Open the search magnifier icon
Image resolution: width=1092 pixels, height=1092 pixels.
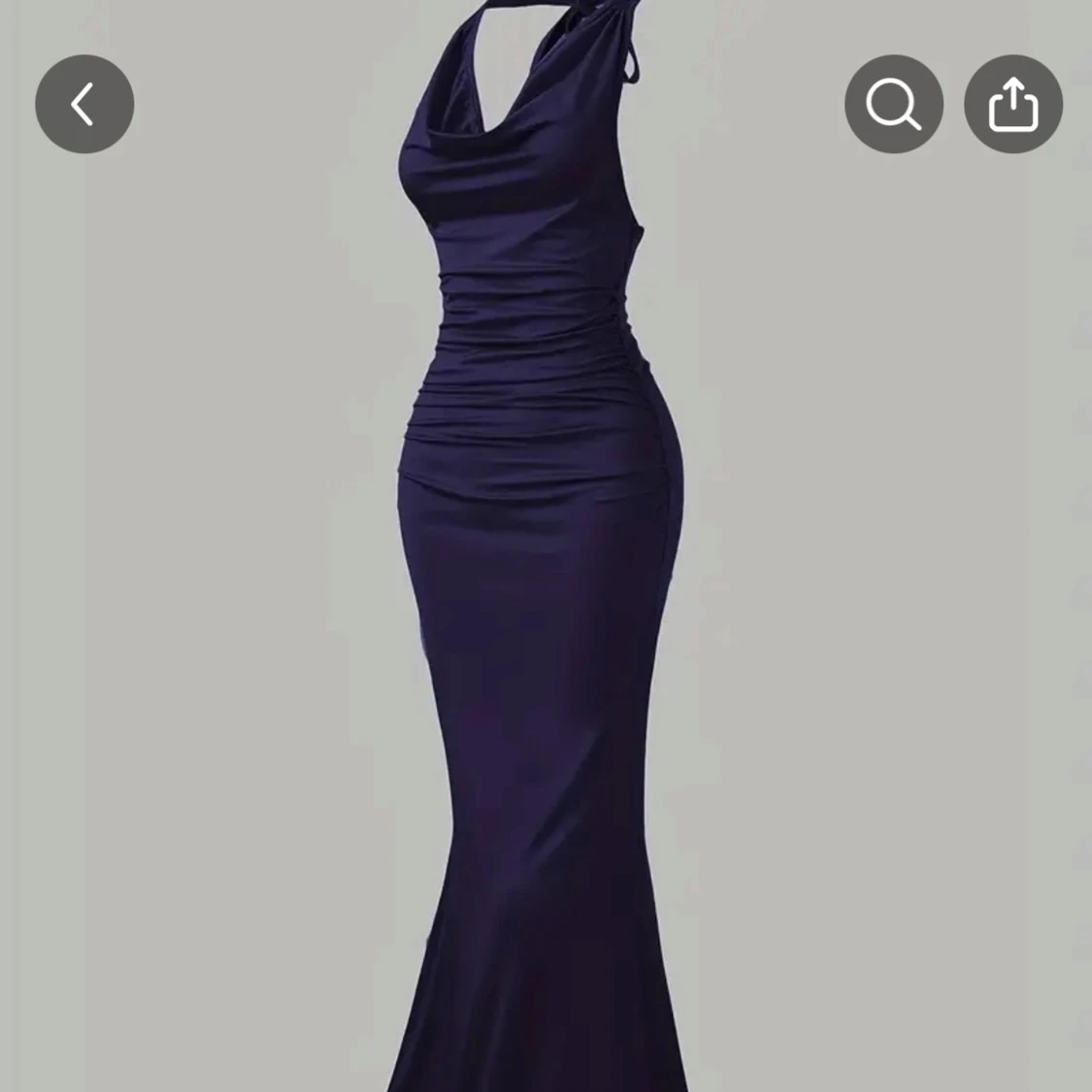pos(893,104)
